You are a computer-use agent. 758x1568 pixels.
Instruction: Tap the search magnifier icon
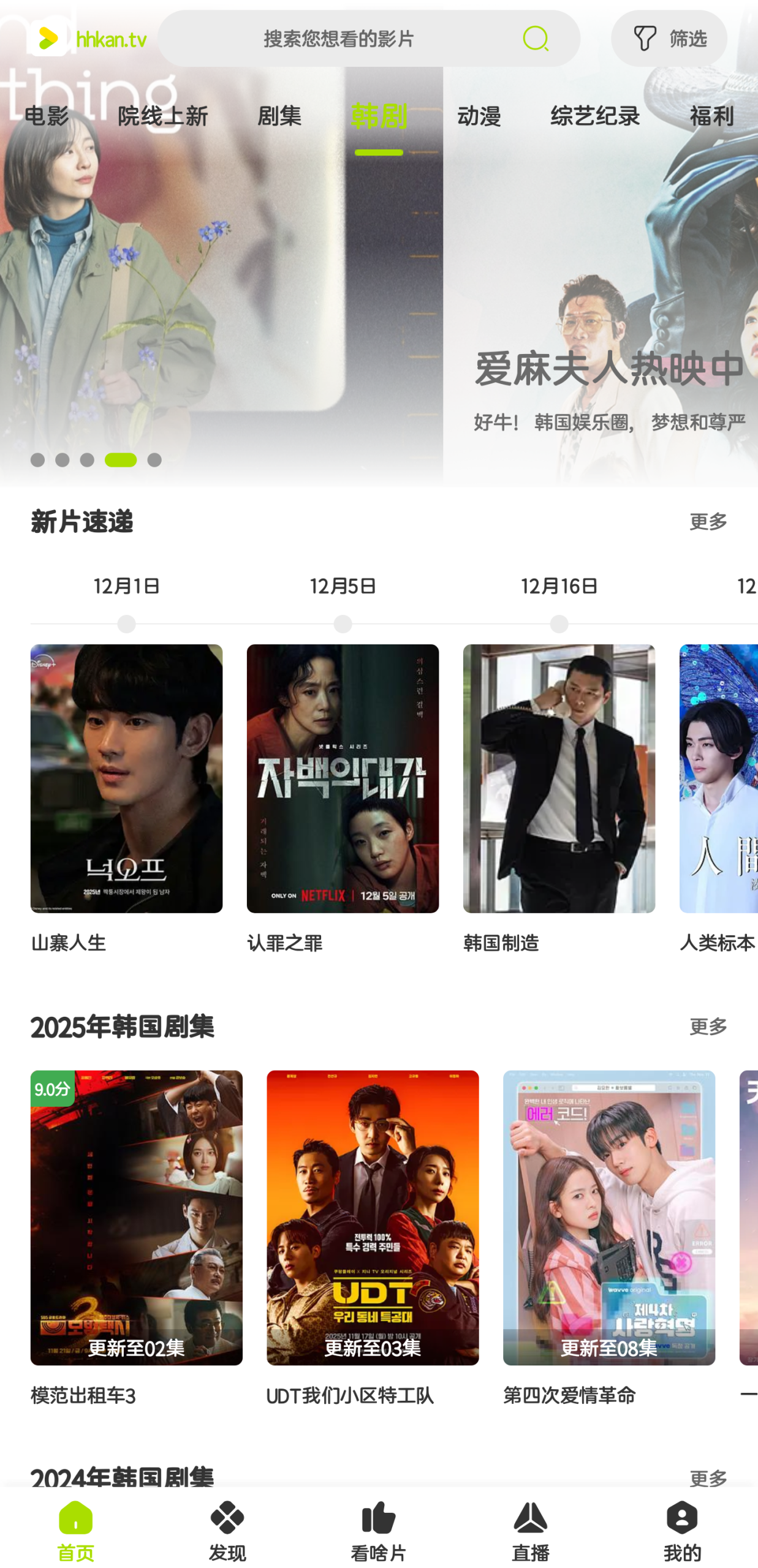tap(535, 39)
